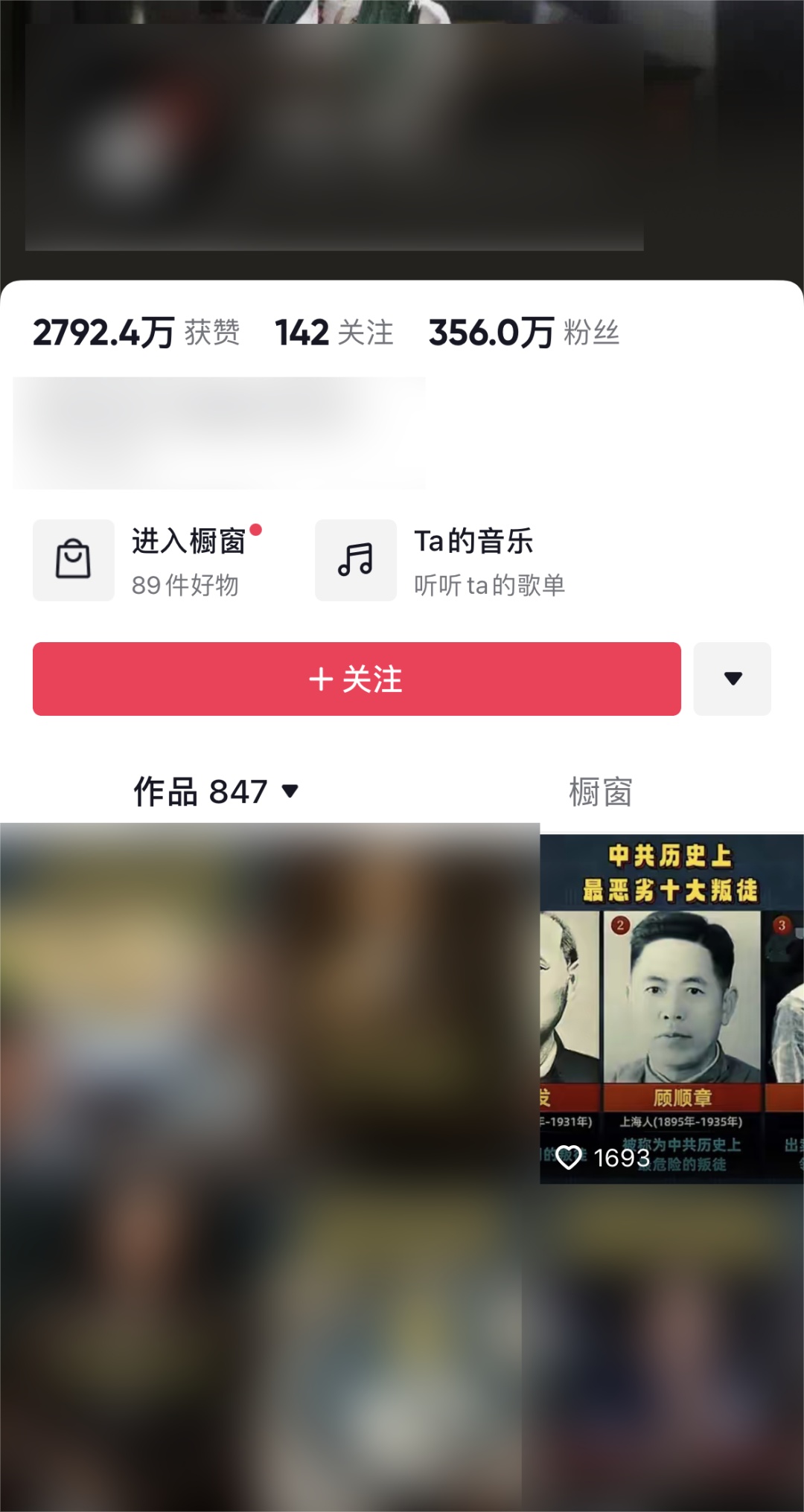Viewport: 804px width, 1512px height.
Task: Select the 作品 847 tab
Action: [x=215, y=792]
